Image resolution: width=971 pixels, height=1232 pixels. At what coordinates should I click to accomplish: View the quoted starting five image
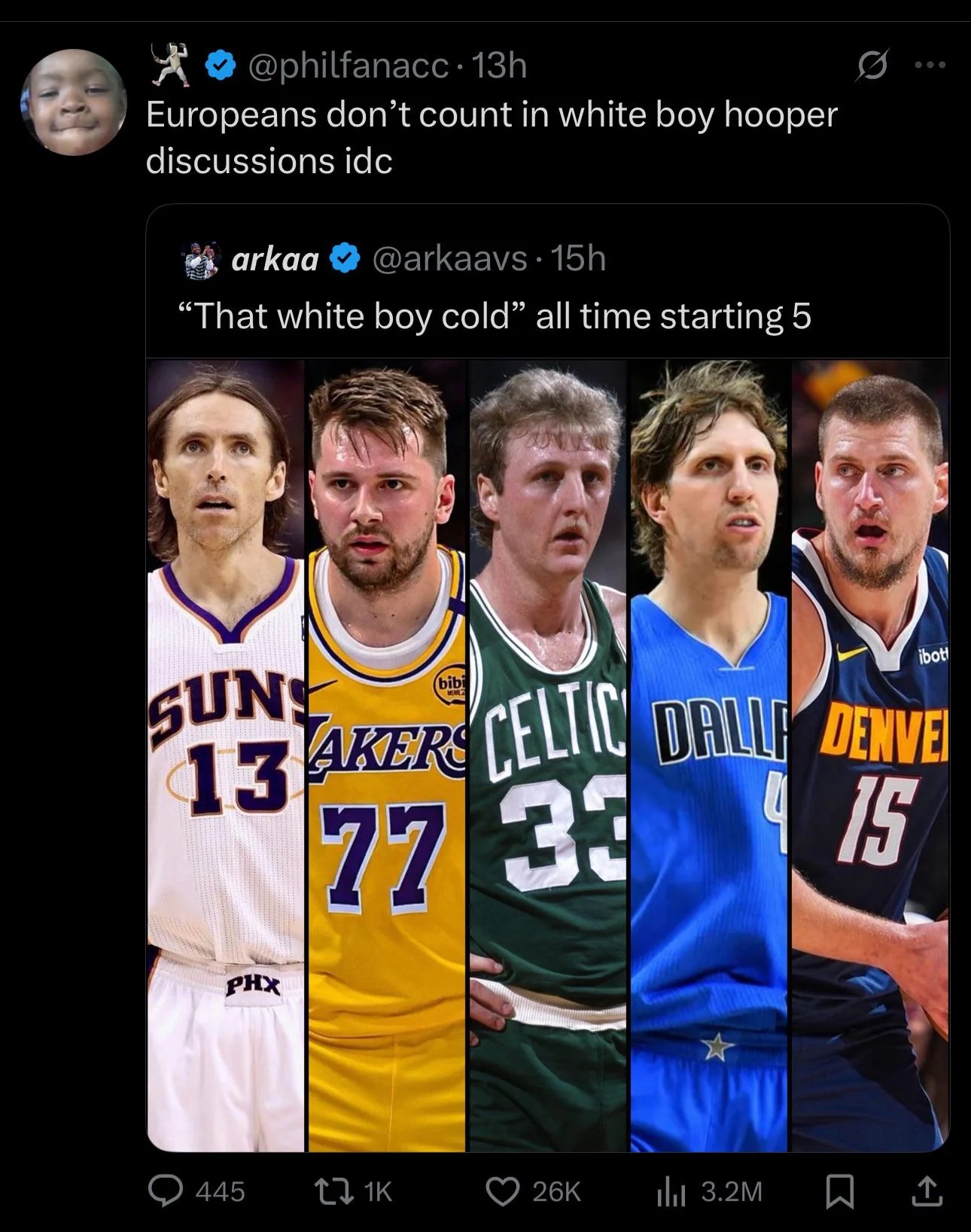tap(547, 755)
